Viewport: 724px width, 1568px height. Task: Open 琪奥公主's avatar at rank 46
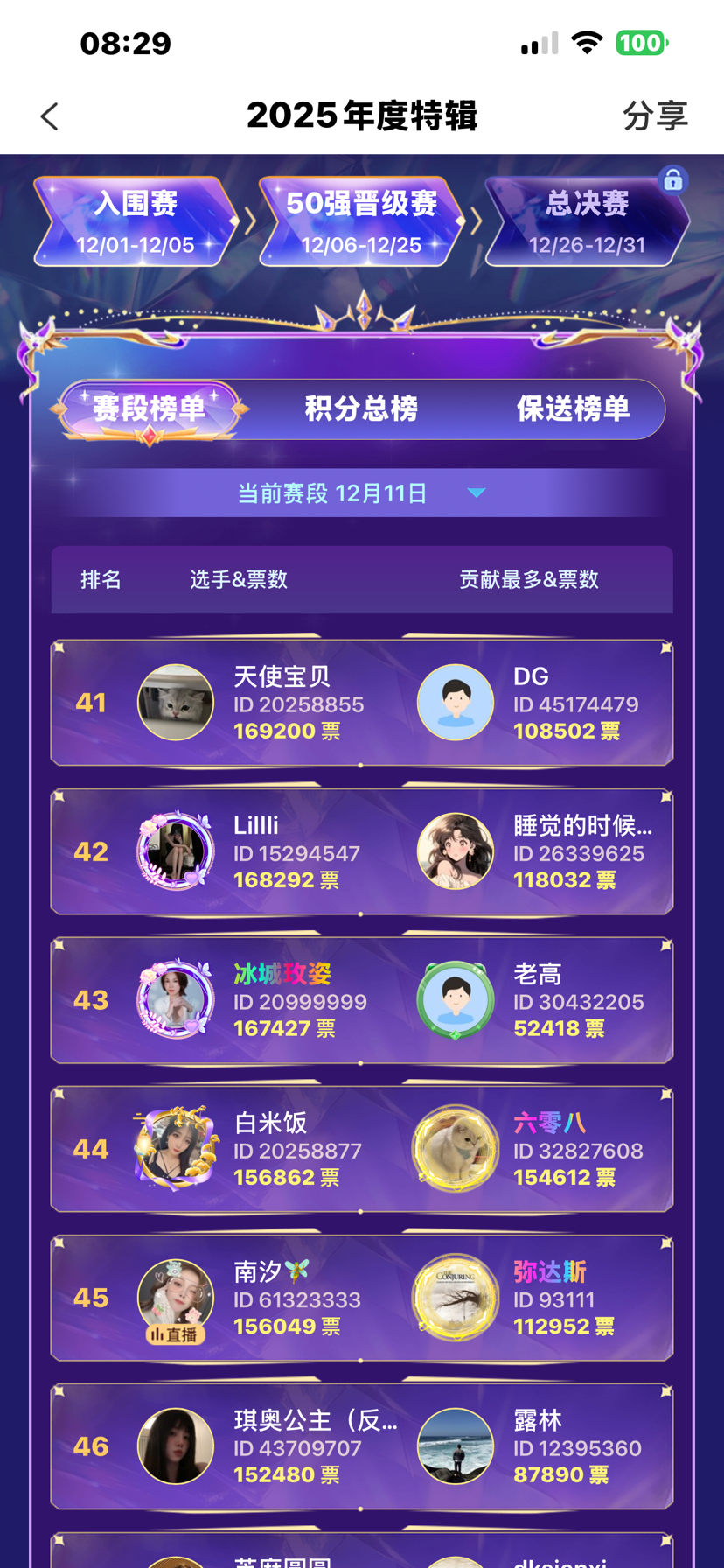[x=176, y=1446]
